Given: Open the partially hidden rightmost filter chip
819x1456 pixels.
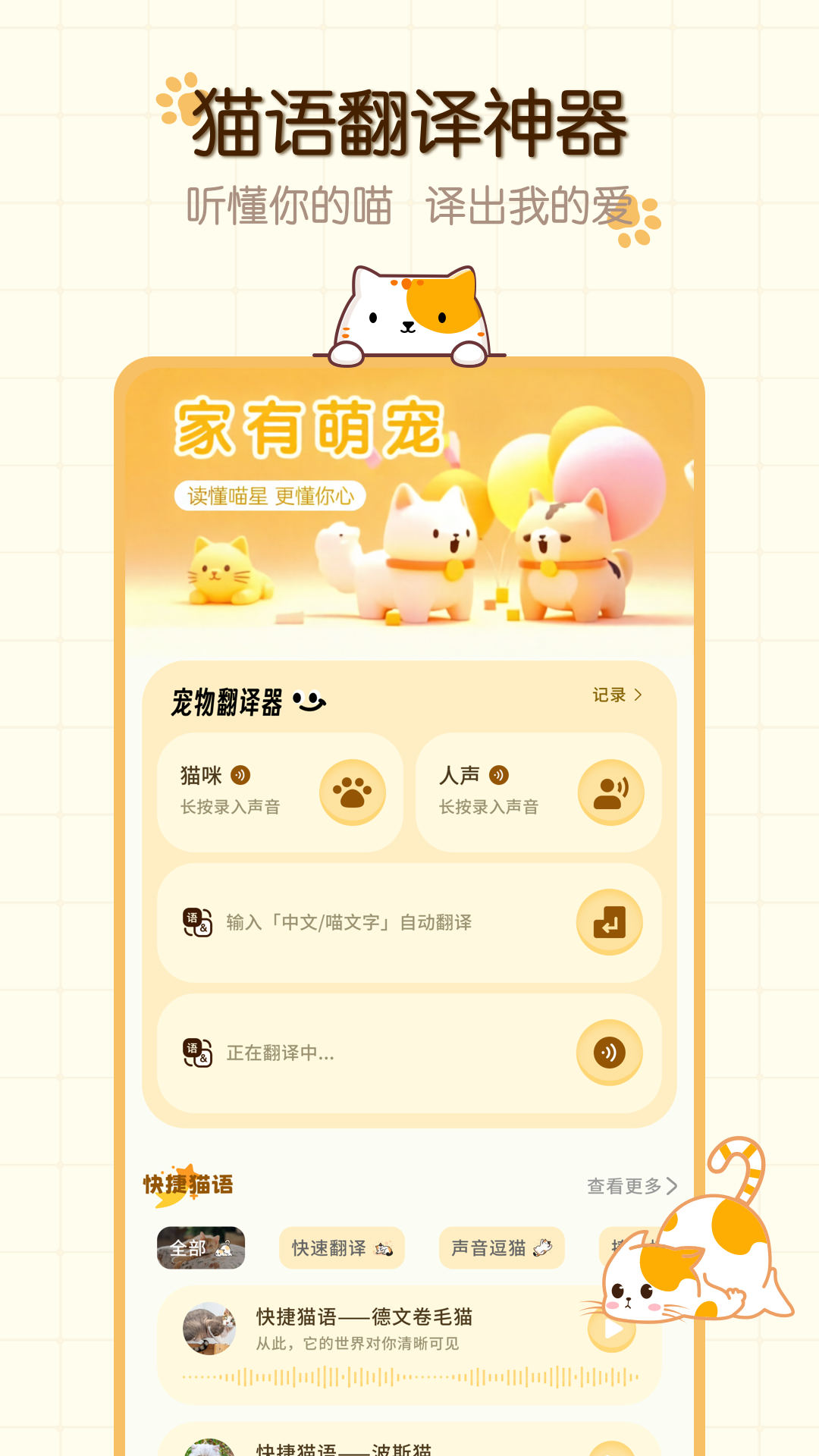Looking at the screenshot, I should click(x=646, y=1249).
